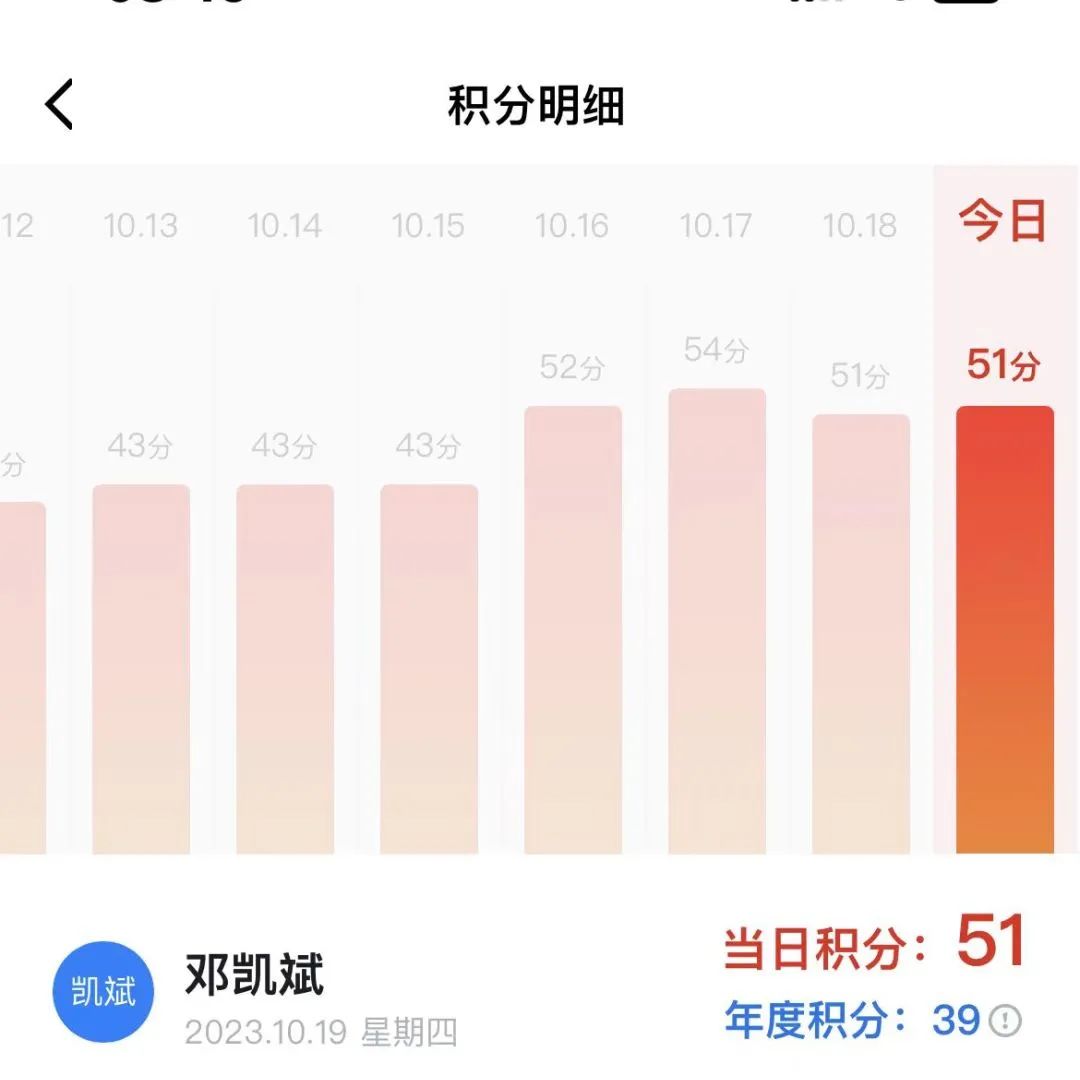The width and height of the screenshot is (1080, 1080).
Task: Select the 今日 bar in the chart
Action: click(x=1005, y=630)
